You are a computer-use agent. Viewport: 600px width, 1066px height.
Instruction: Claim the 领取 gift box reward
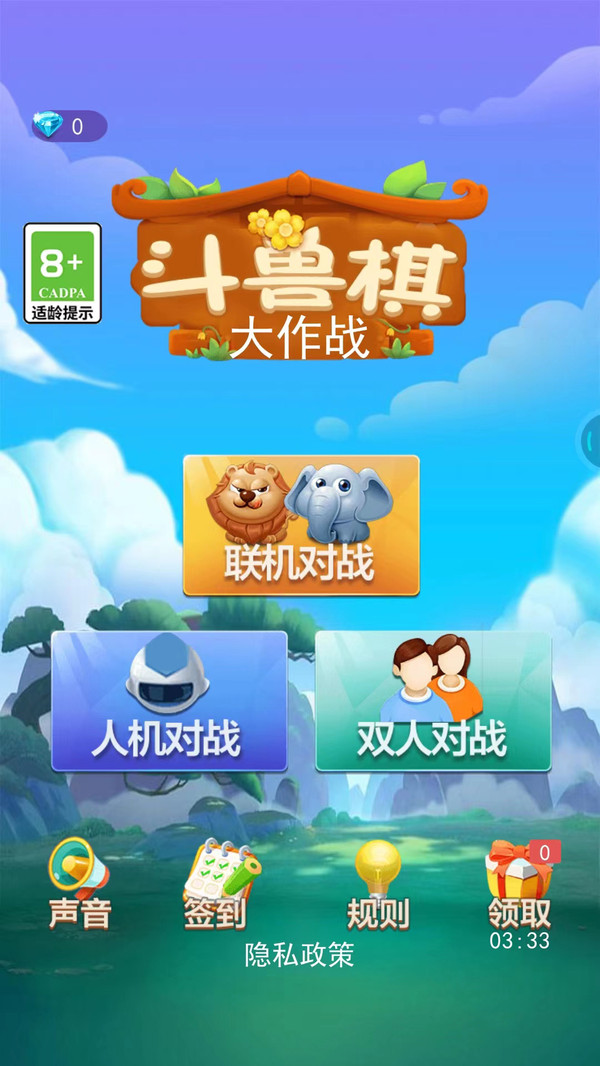(519, 883)
